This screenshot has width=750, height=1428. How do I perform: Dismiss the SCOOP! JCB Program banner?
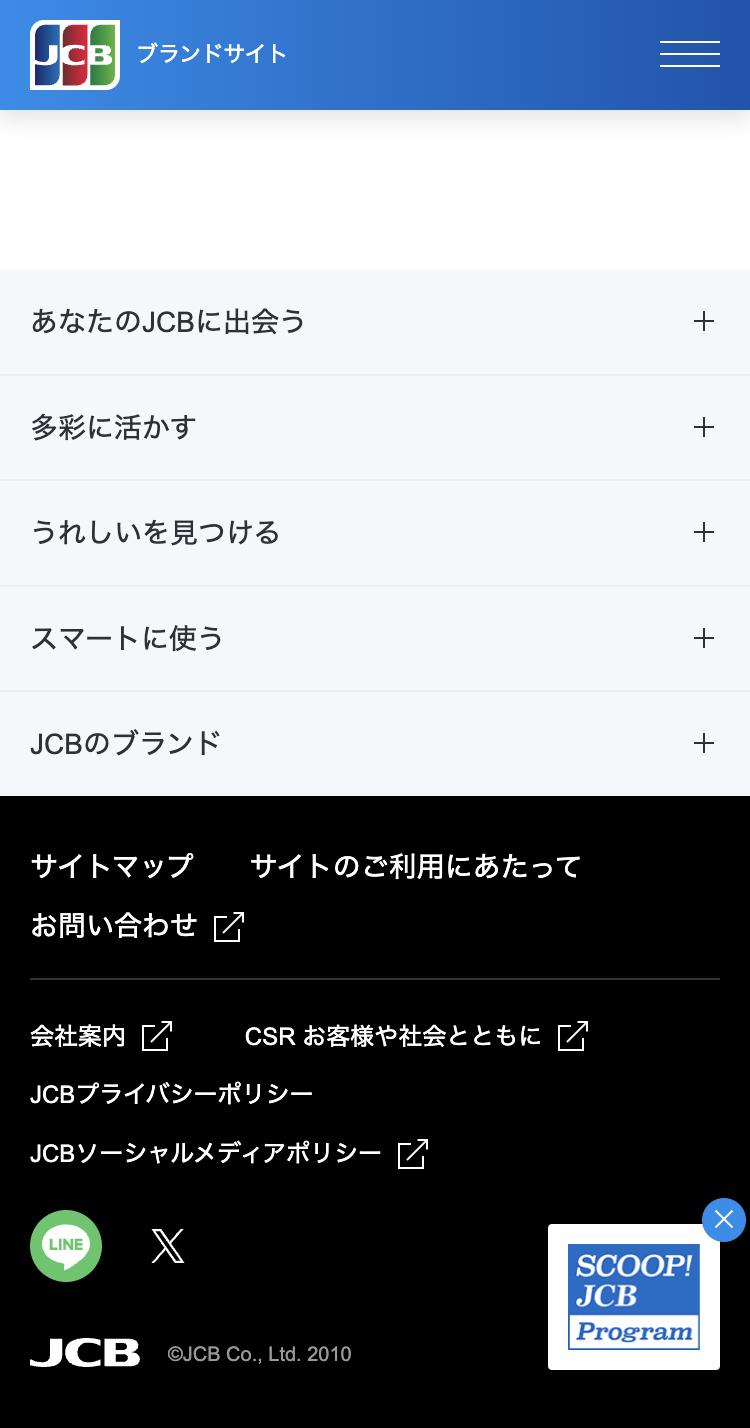724,1219
